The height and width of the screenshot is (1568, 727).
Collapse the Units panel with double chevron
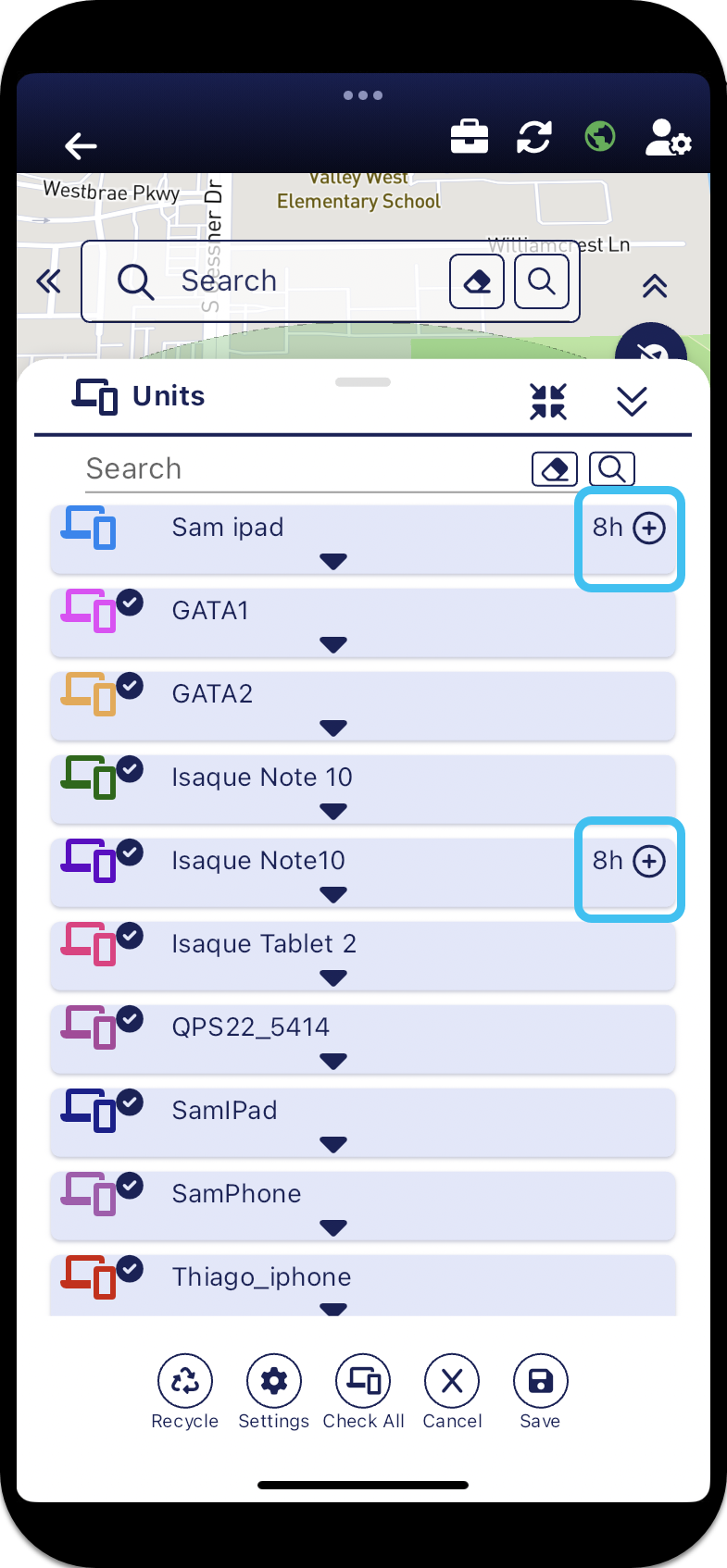pos(632,401)
